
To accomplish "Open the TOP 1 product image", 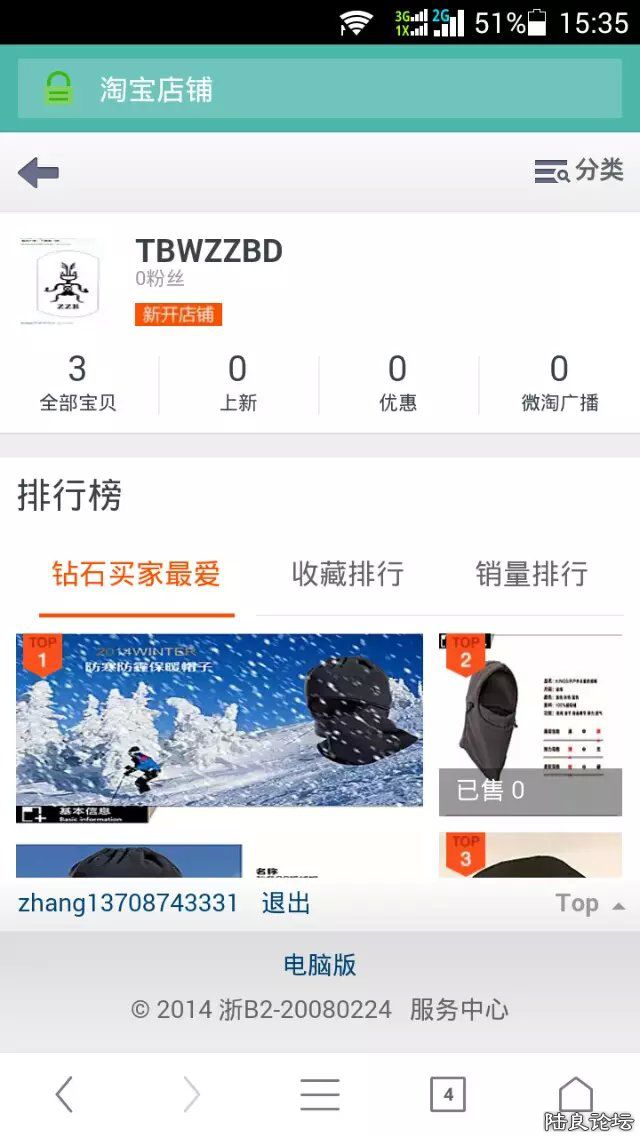I will (x=219, y=727).
